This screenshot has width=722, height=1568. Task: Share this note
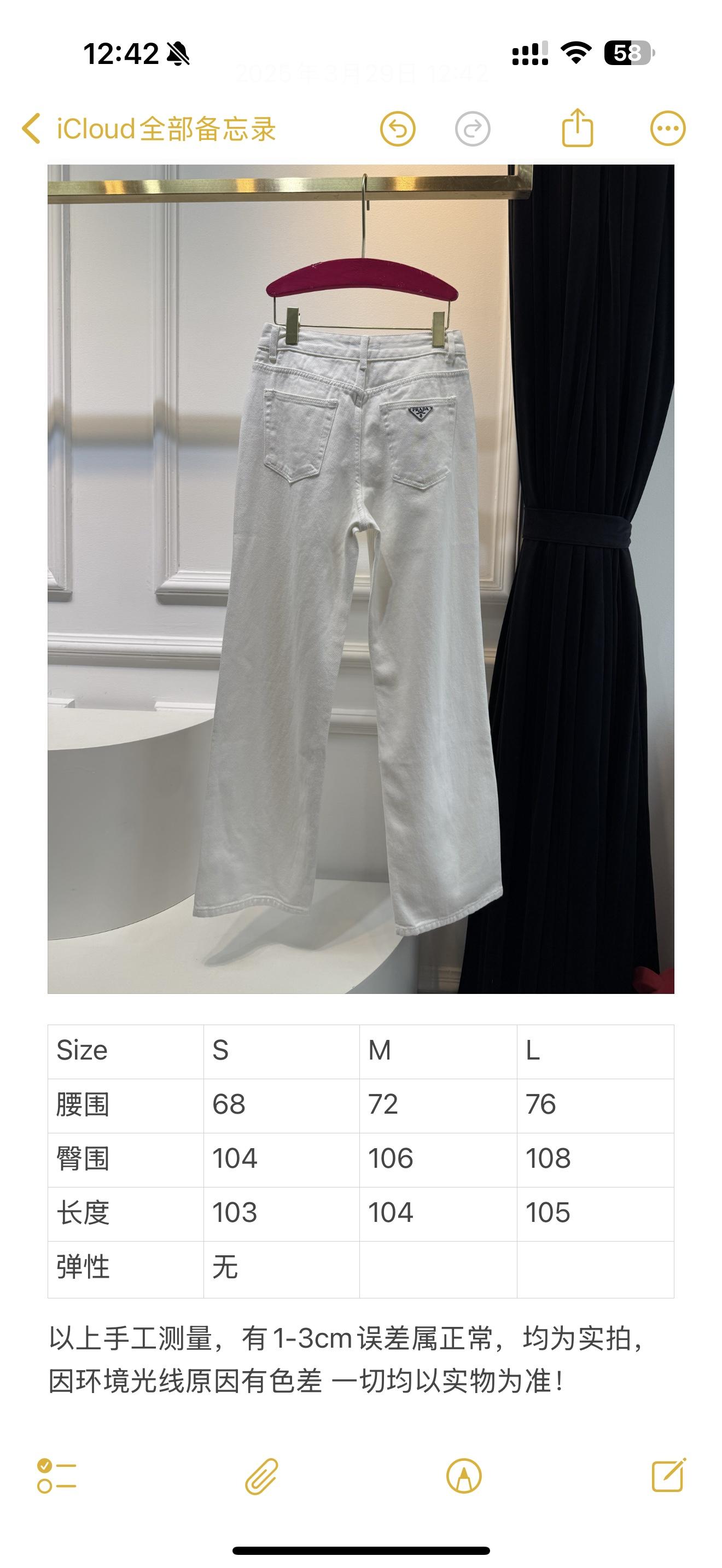[x=577, y=128]
